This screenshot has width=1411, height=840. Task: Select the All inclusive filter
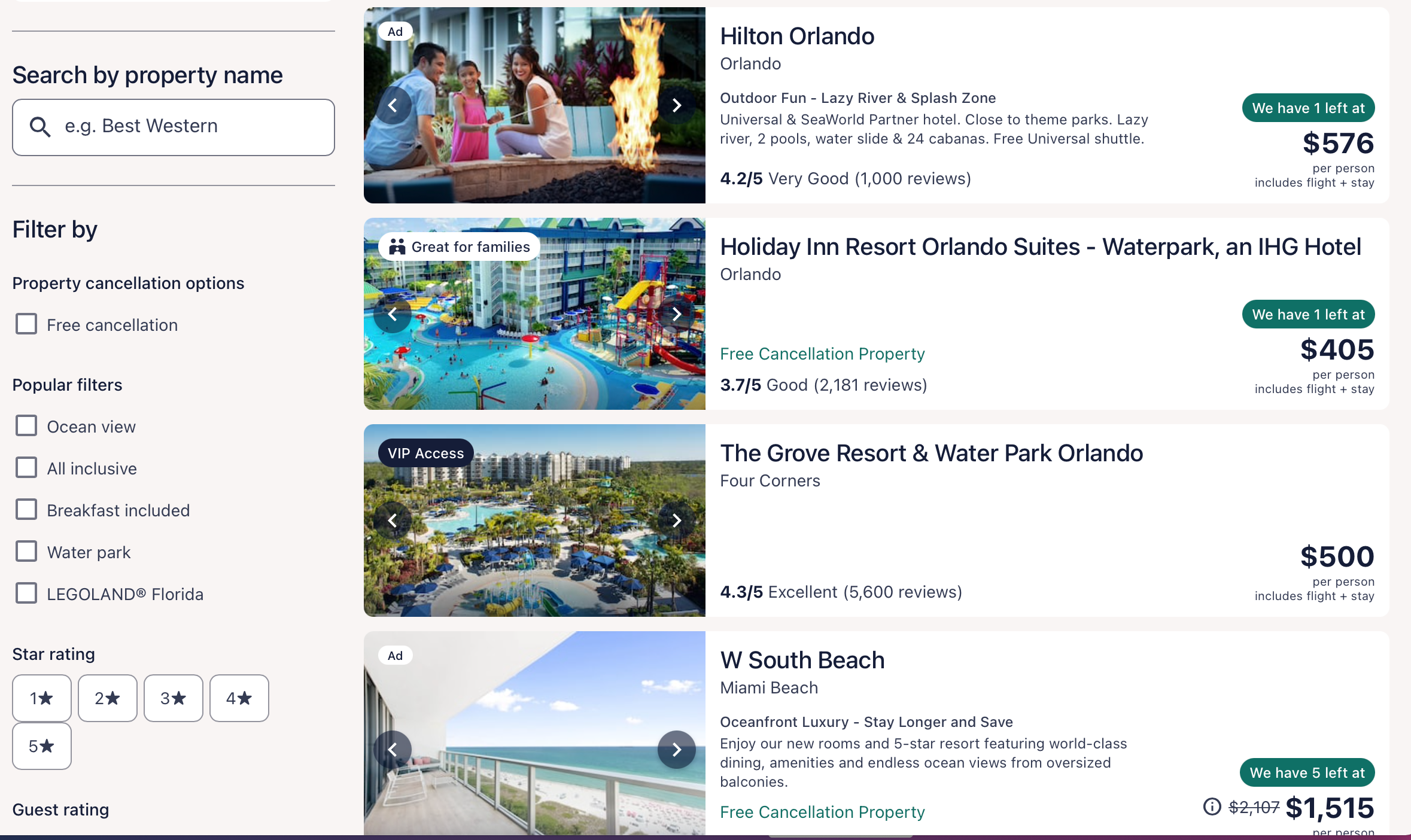(26, 468)
